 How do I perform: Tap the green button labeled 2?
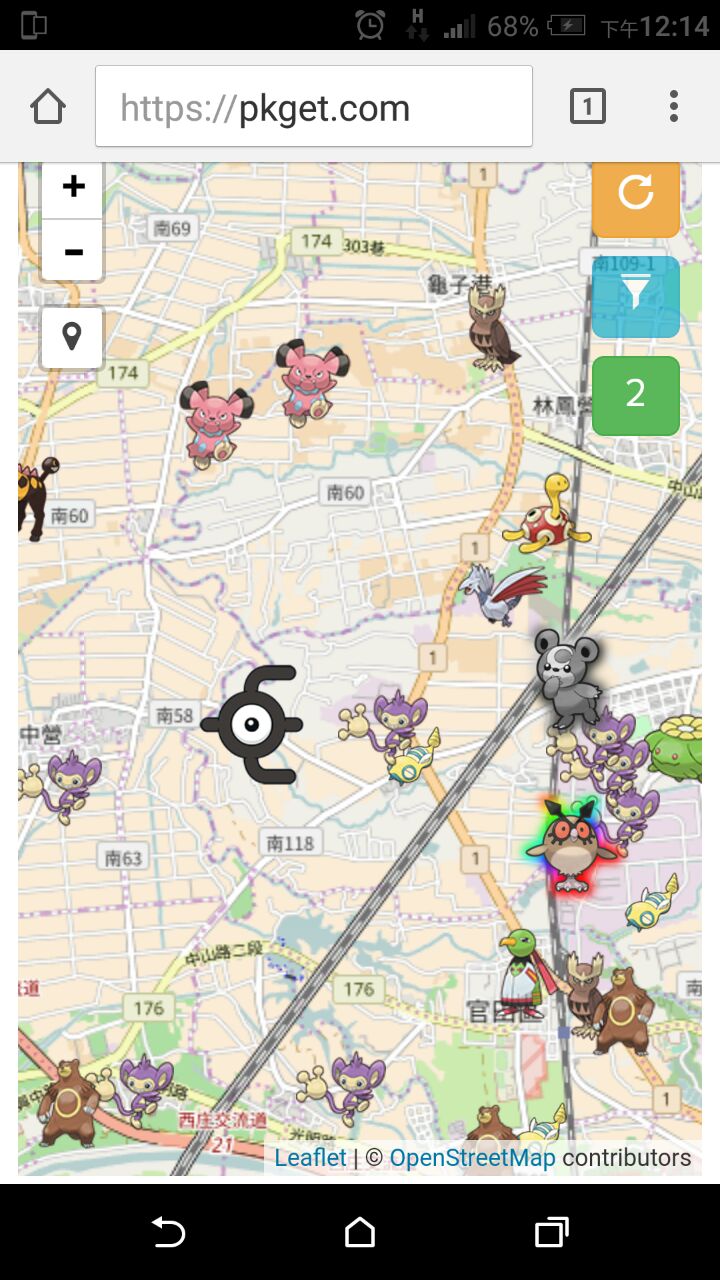tap(636, 395)
